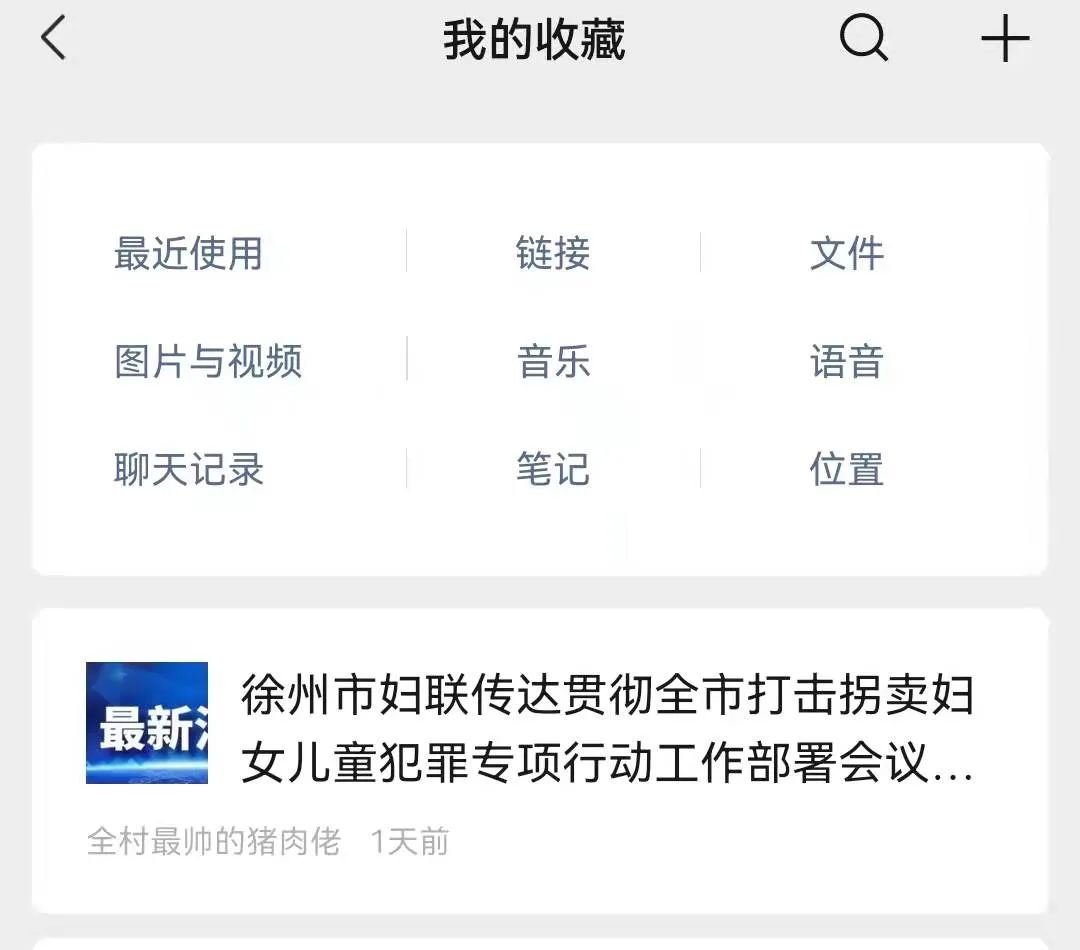Open 图片与视频 category

[208, 361]
